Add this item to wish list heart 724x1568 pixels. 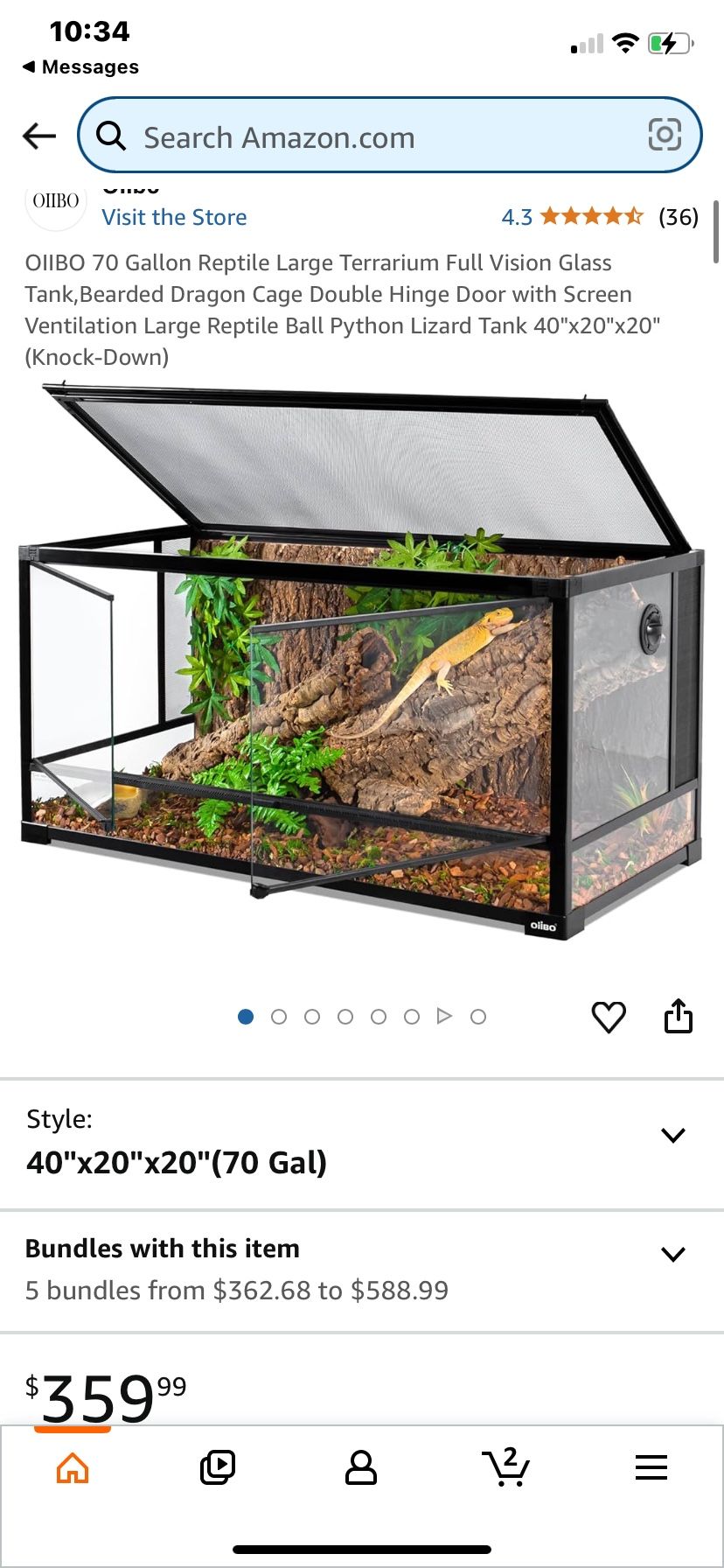[609, 1017]
